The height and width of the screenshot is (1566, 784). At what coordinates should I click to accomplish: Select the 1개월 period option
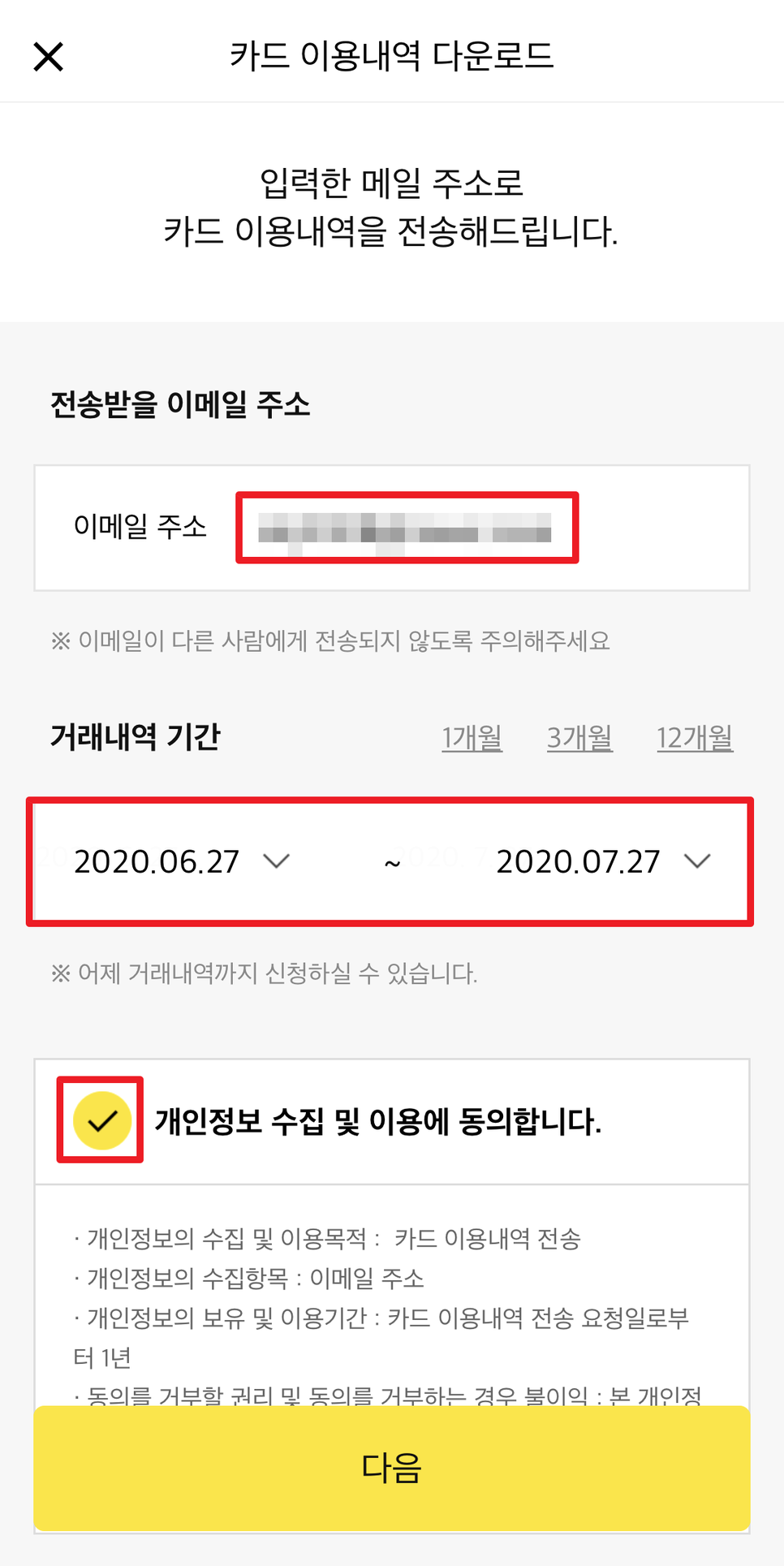click(472, 737)
